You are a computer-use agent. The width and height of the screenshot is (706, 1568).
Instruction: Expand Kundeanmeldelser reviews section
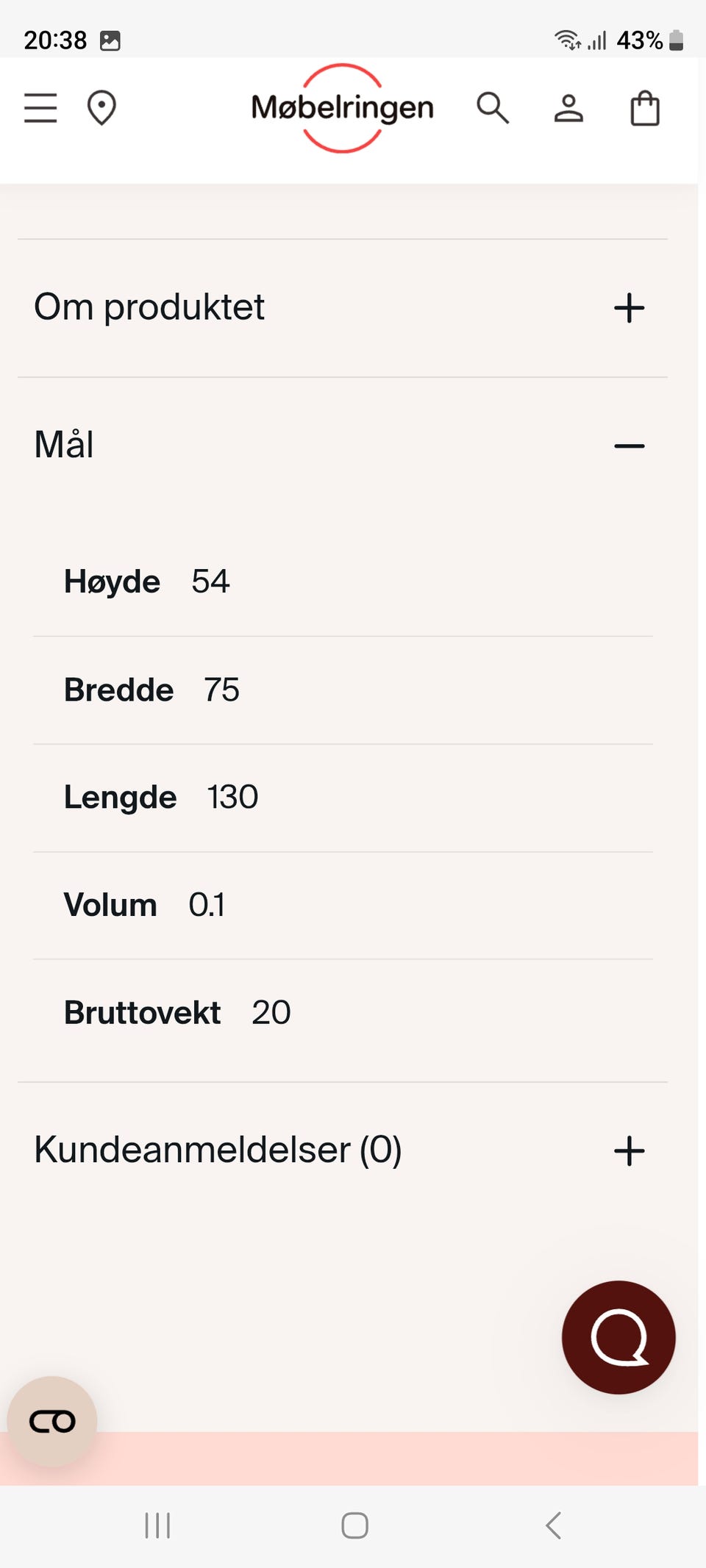pos(629,1150)
